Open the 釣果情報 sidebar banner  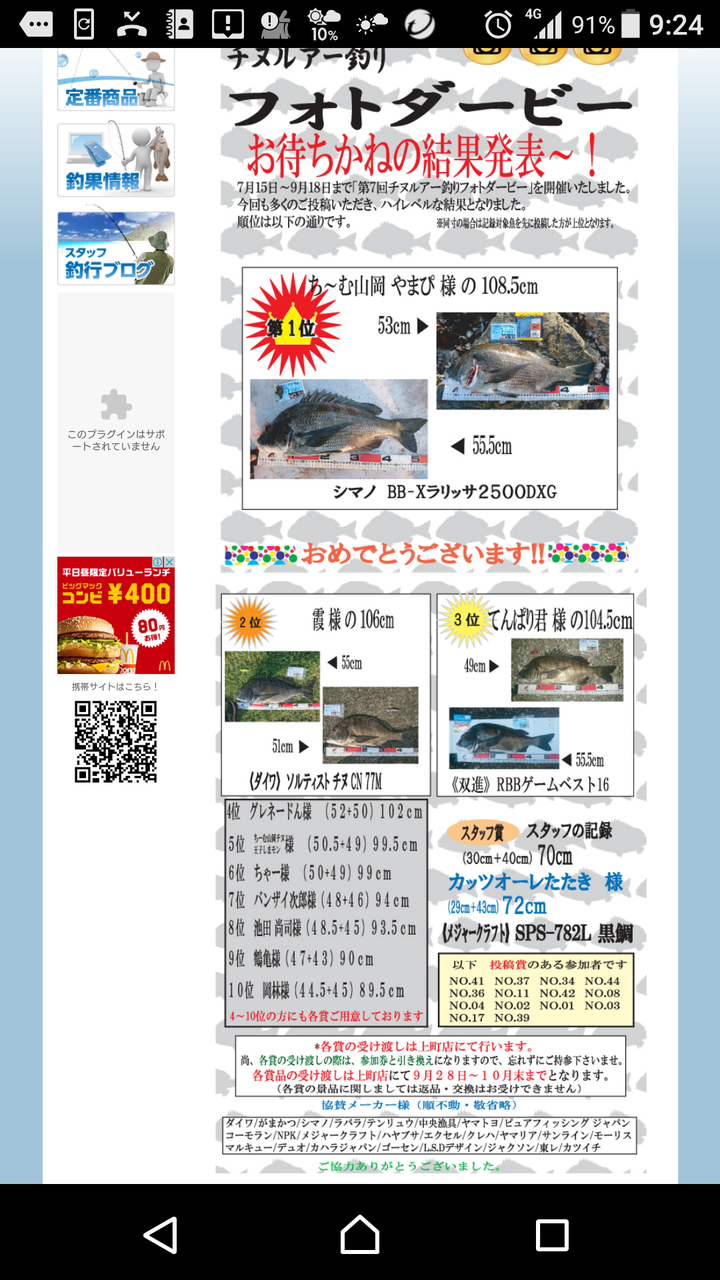coord(116,160)
